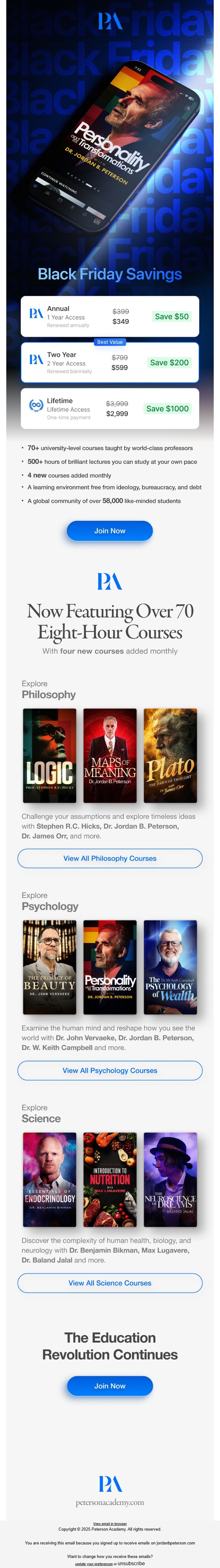Tap Join Now under Black Friday Savings list

(x=110, y=531)
